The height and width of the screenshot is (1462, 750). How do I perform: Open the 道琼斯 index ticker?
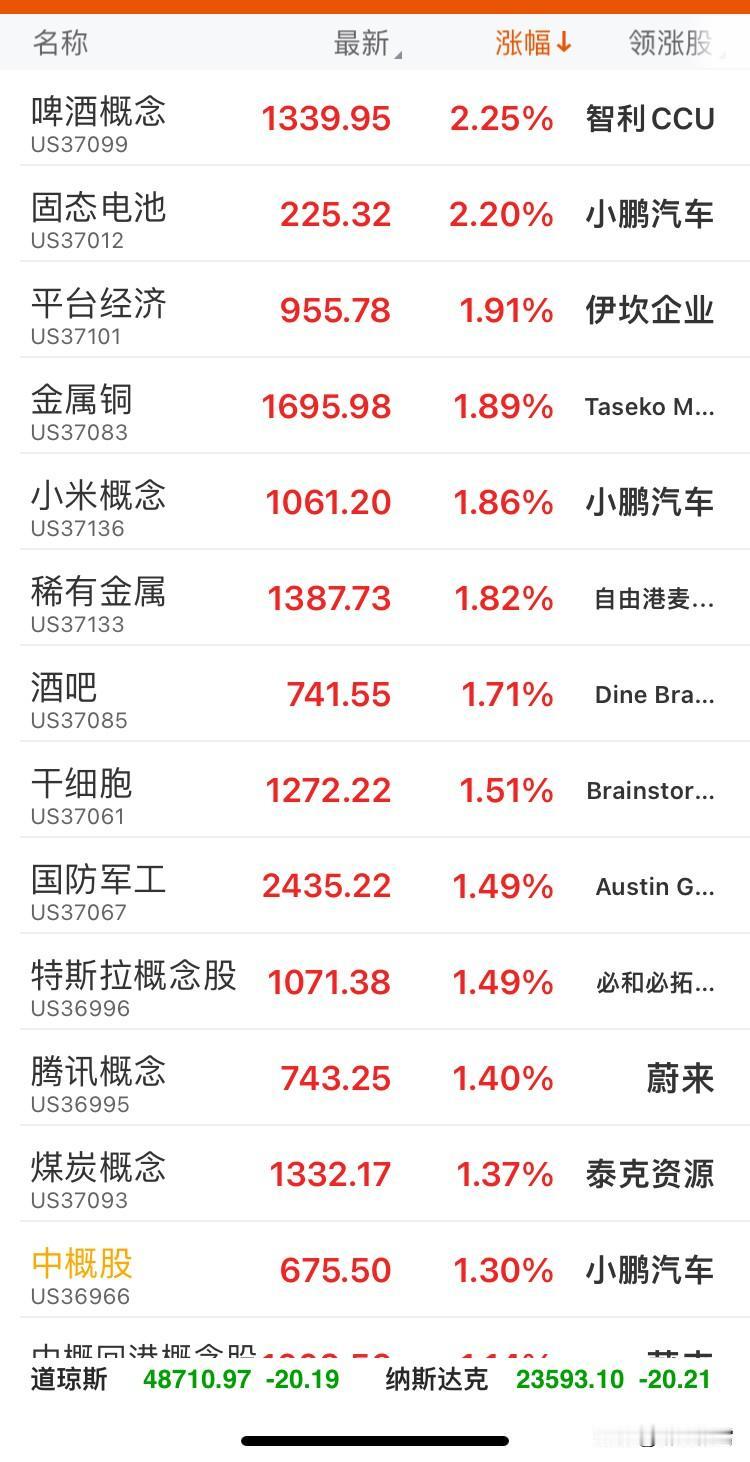coord(185,1380)
